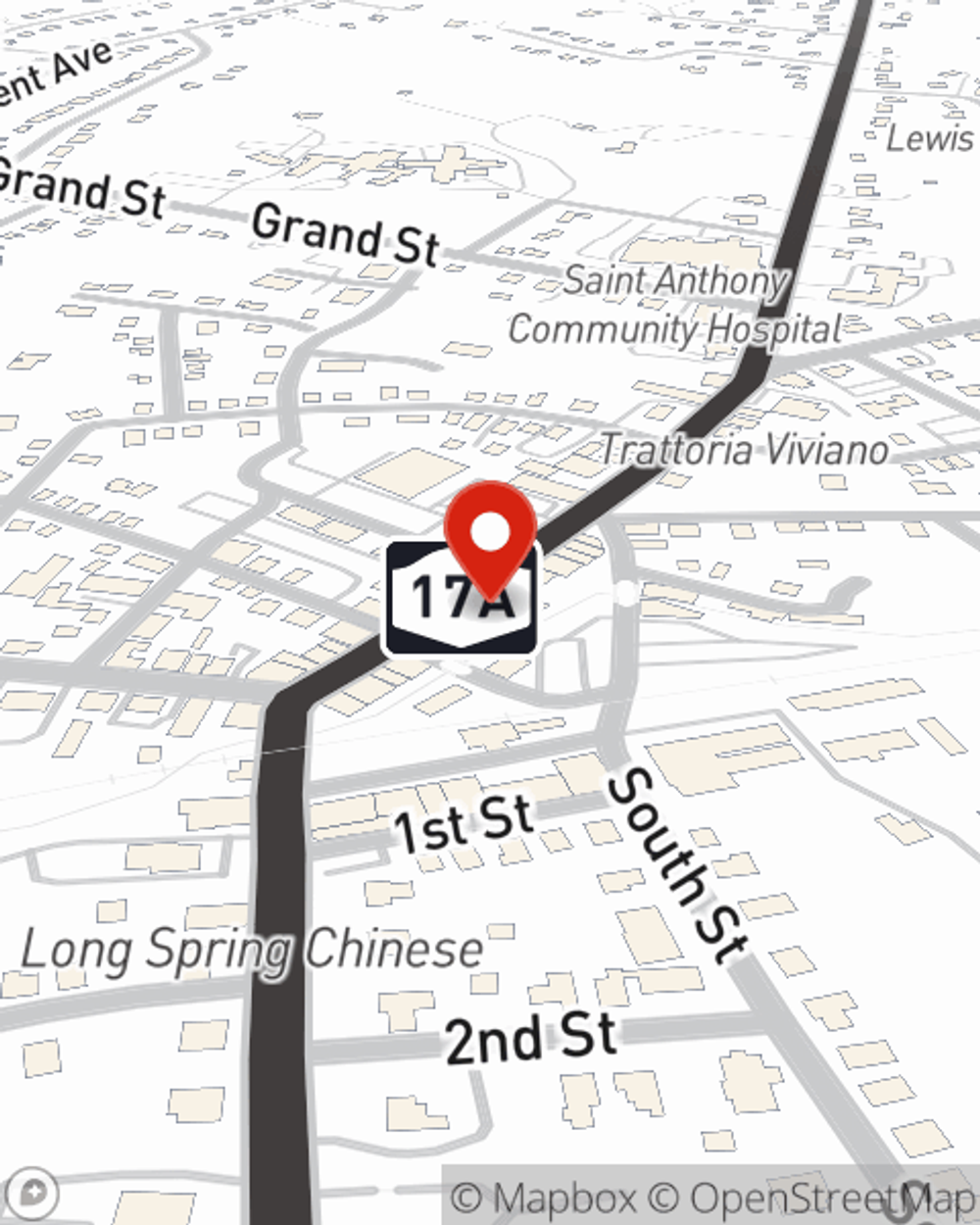The width and height of the screenshot is (980, 1225).
Task: Select the Trattoria Viviano place label
Action: coord(743,450)
